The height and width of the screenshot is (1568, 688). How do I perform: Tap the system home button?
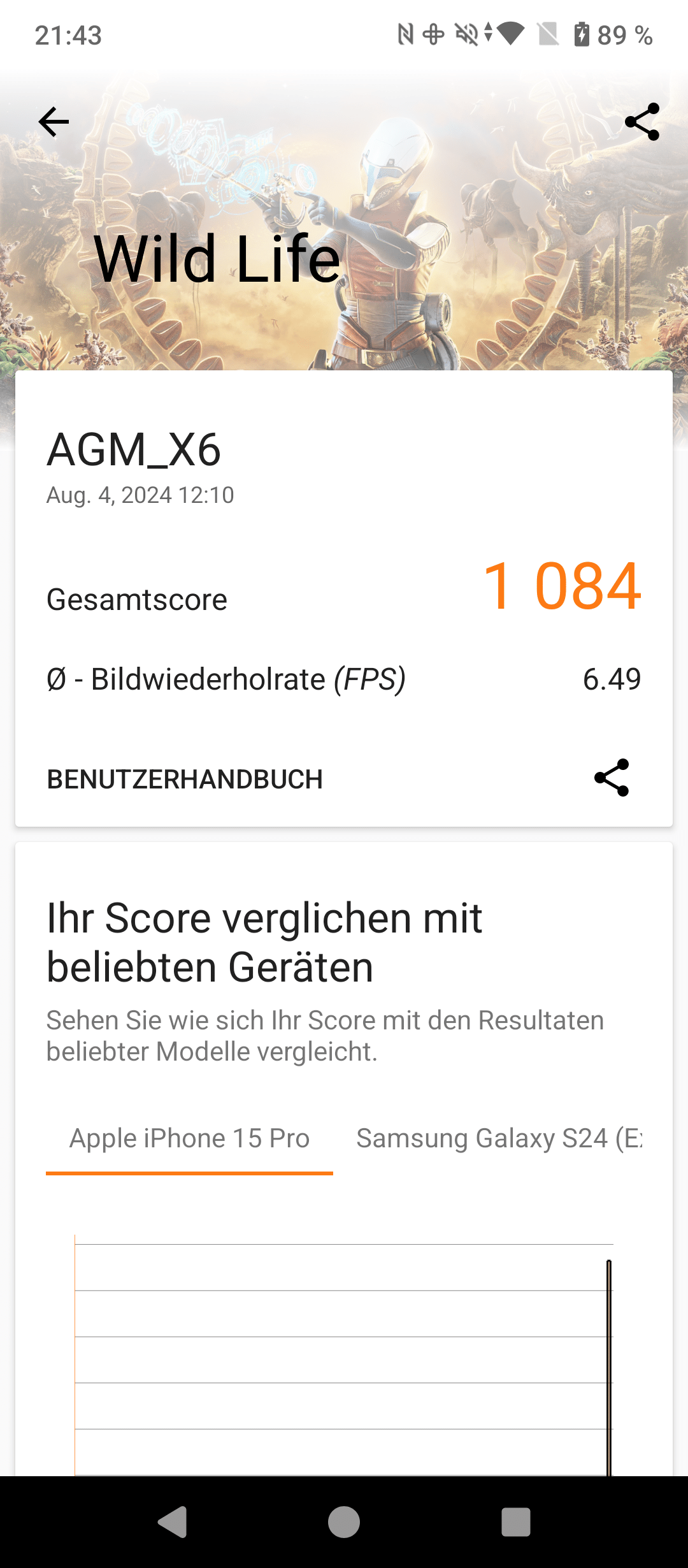pos(344,1522)
